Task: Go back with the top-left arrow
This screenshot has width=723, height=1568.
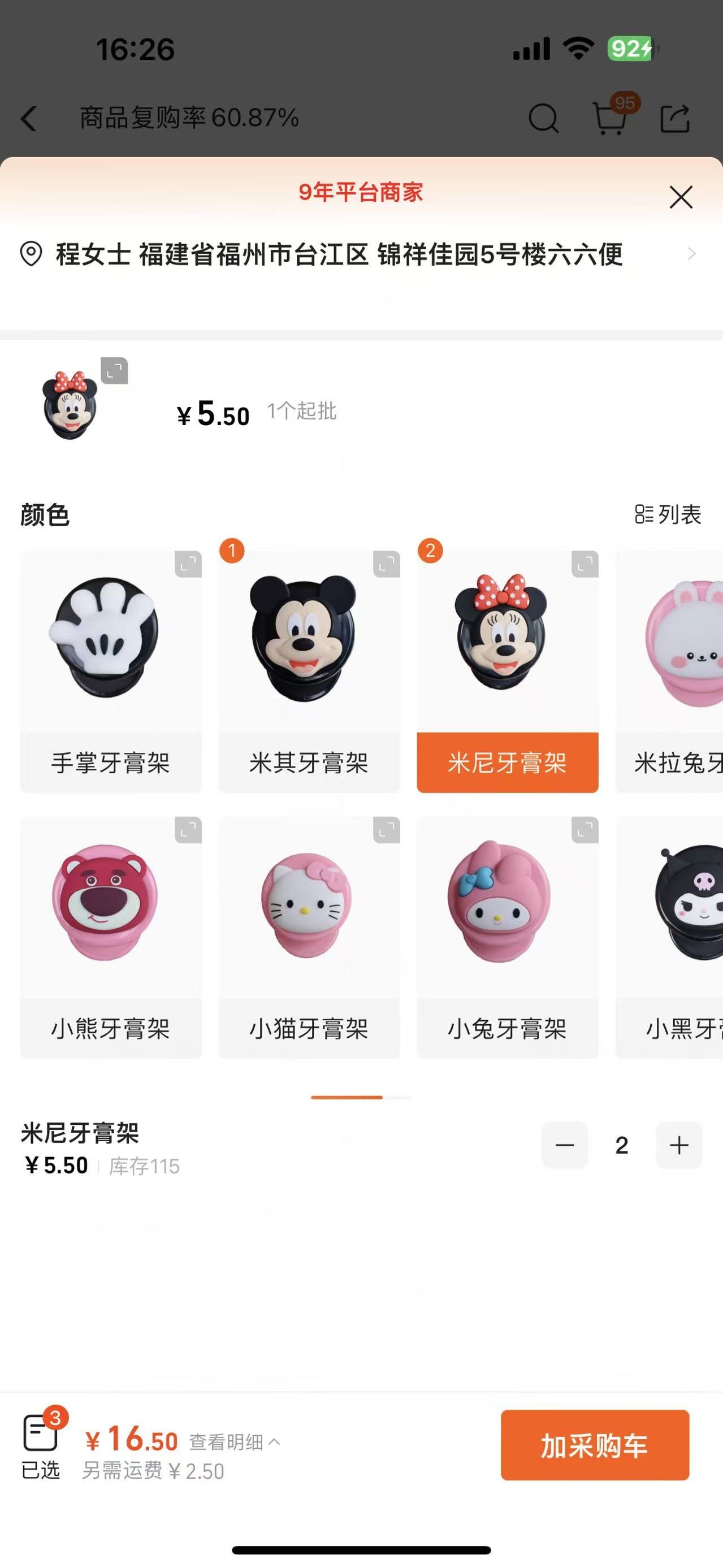Action: pos(29,118)
